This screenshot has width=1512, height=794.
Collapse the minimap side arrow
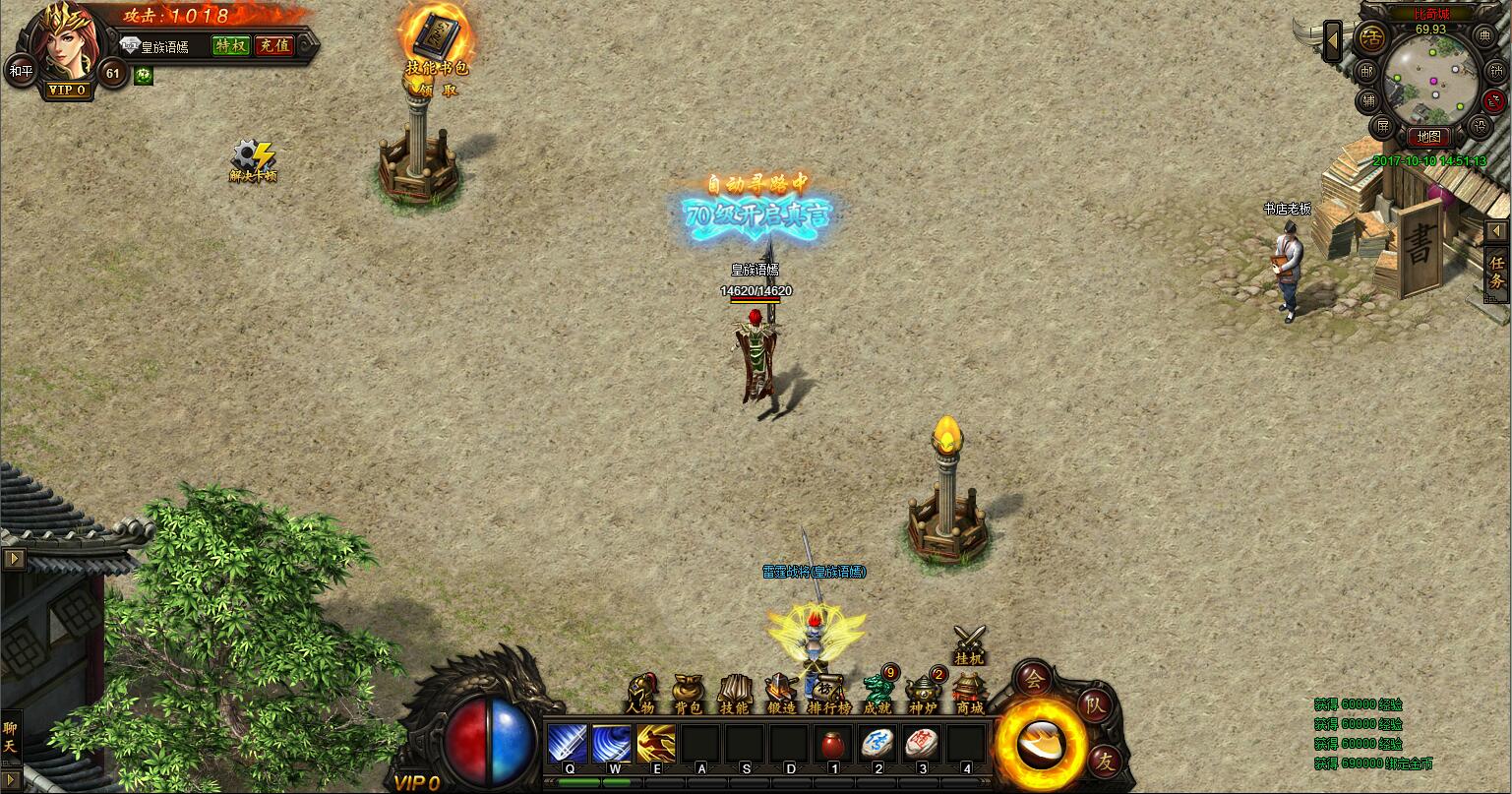tap(1333, 41)
